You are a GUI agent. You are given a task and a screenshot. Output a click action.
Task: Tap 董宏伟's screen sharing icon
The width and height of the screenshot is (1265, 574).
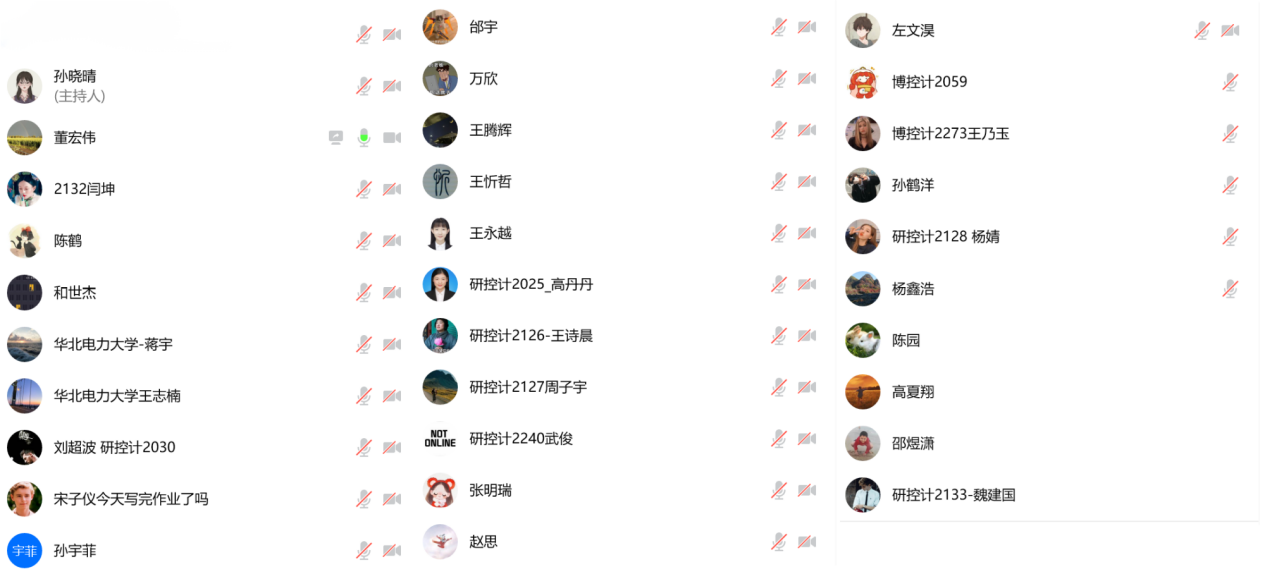point(336,138)
